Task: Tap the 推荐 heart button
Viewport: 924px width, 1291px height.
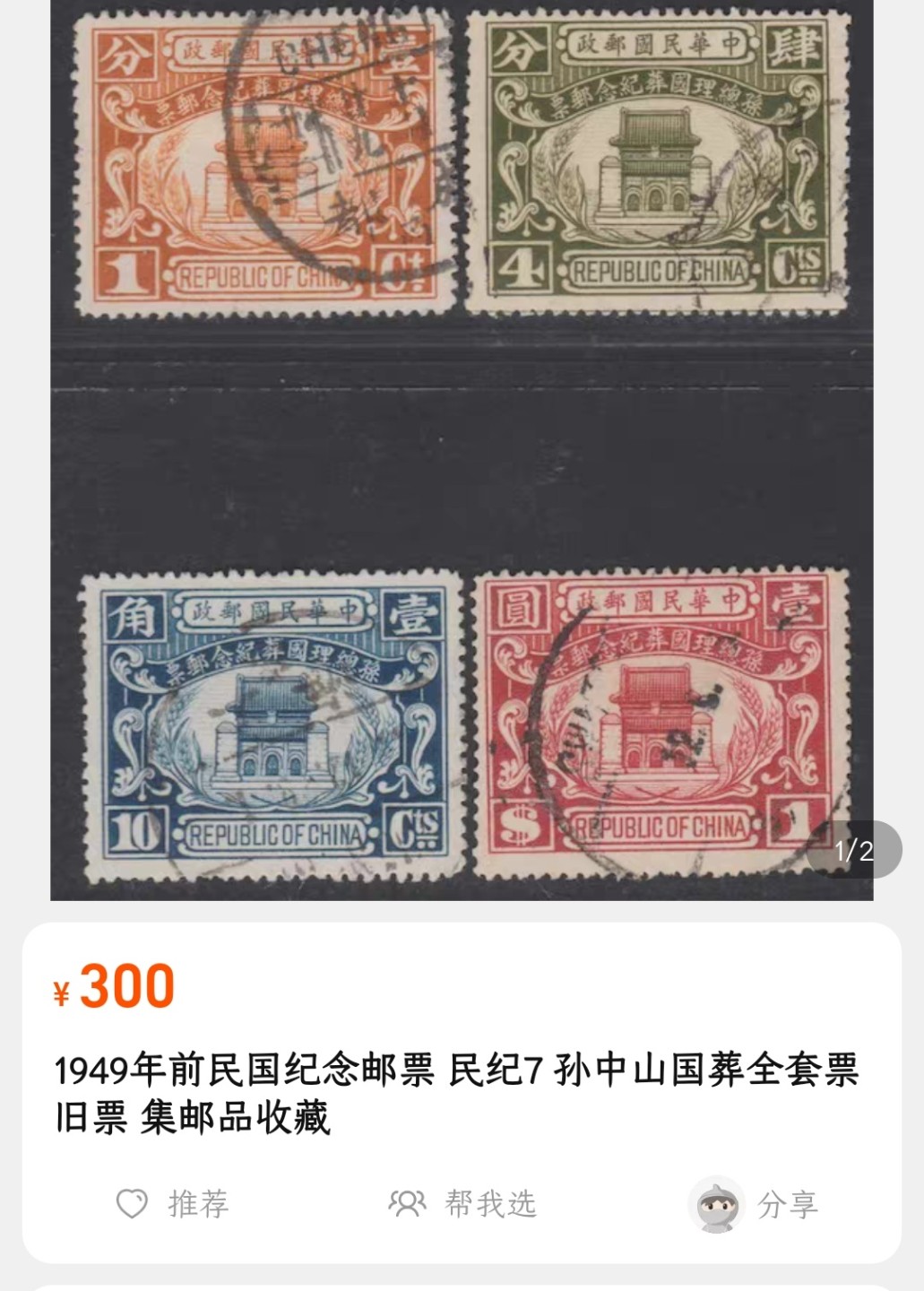Action: pyautogui.click(x=173, y=1203)
